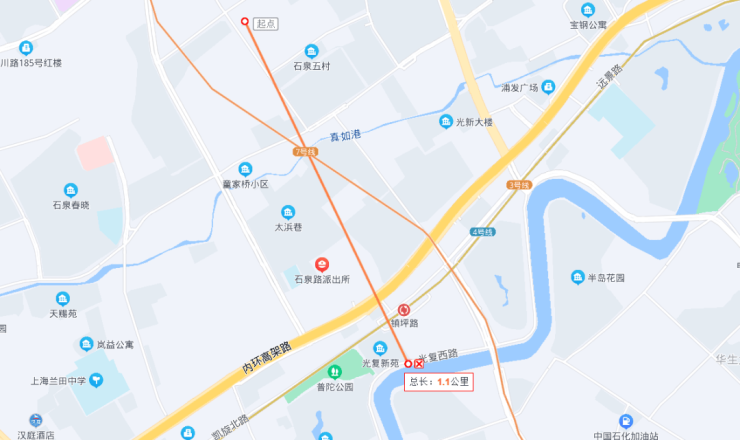
Task: Close the distance measurement with red X
Action: coord(419,364)
